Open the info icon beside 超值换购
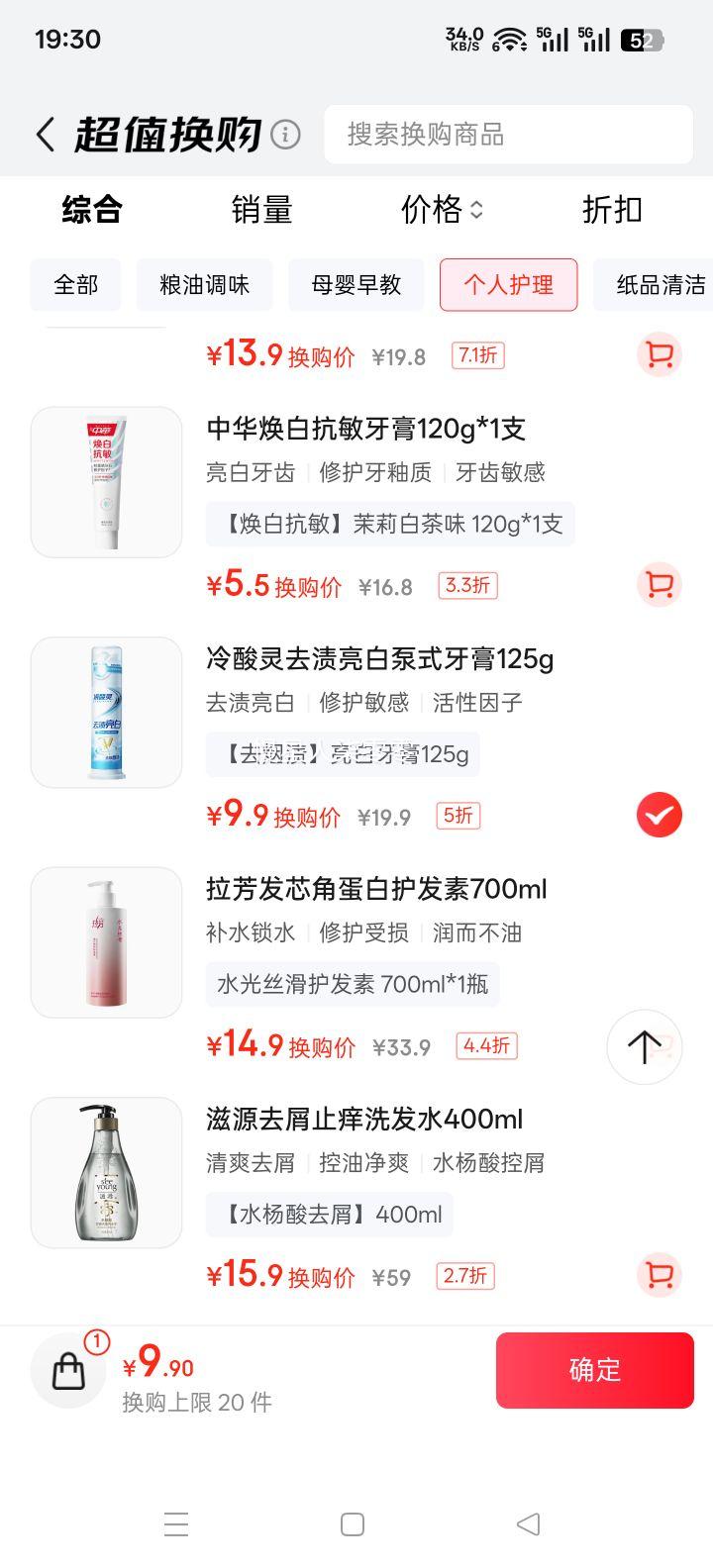The height and width of the screenshot is (1568, 713). point(285,135)
